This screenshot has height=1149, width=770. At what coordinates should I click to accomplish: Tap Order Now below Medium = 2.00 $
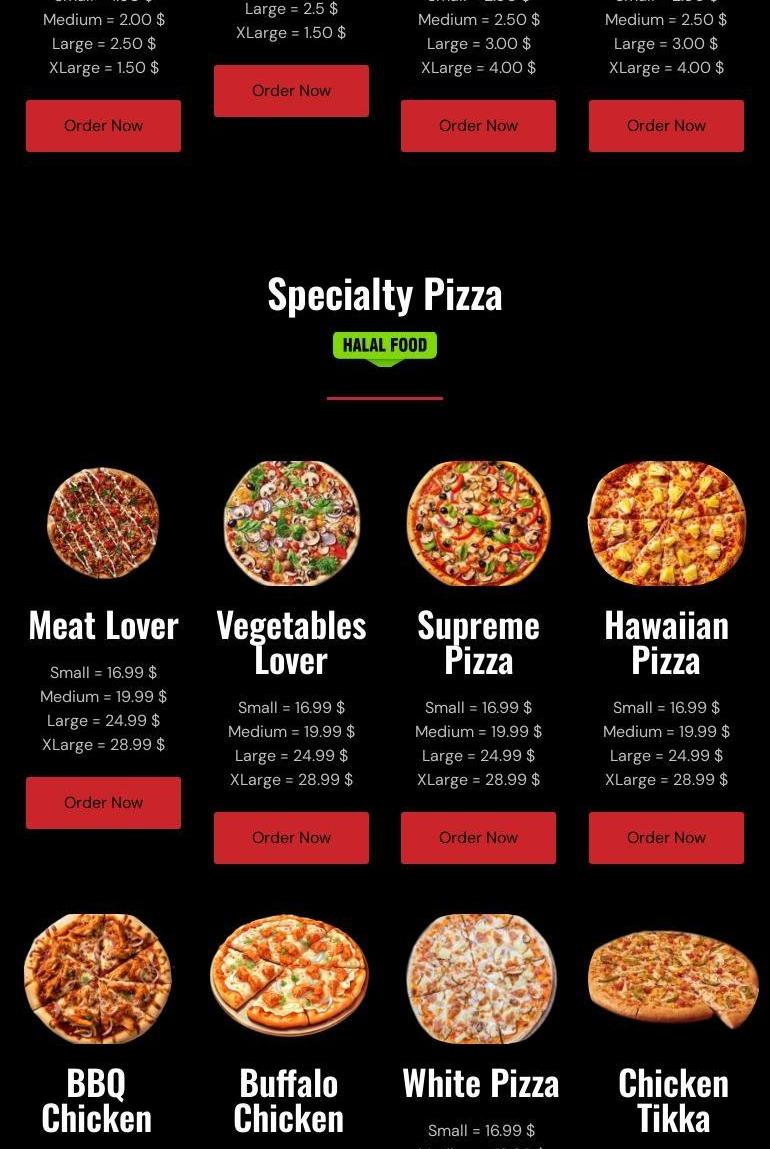pos(103,126)
